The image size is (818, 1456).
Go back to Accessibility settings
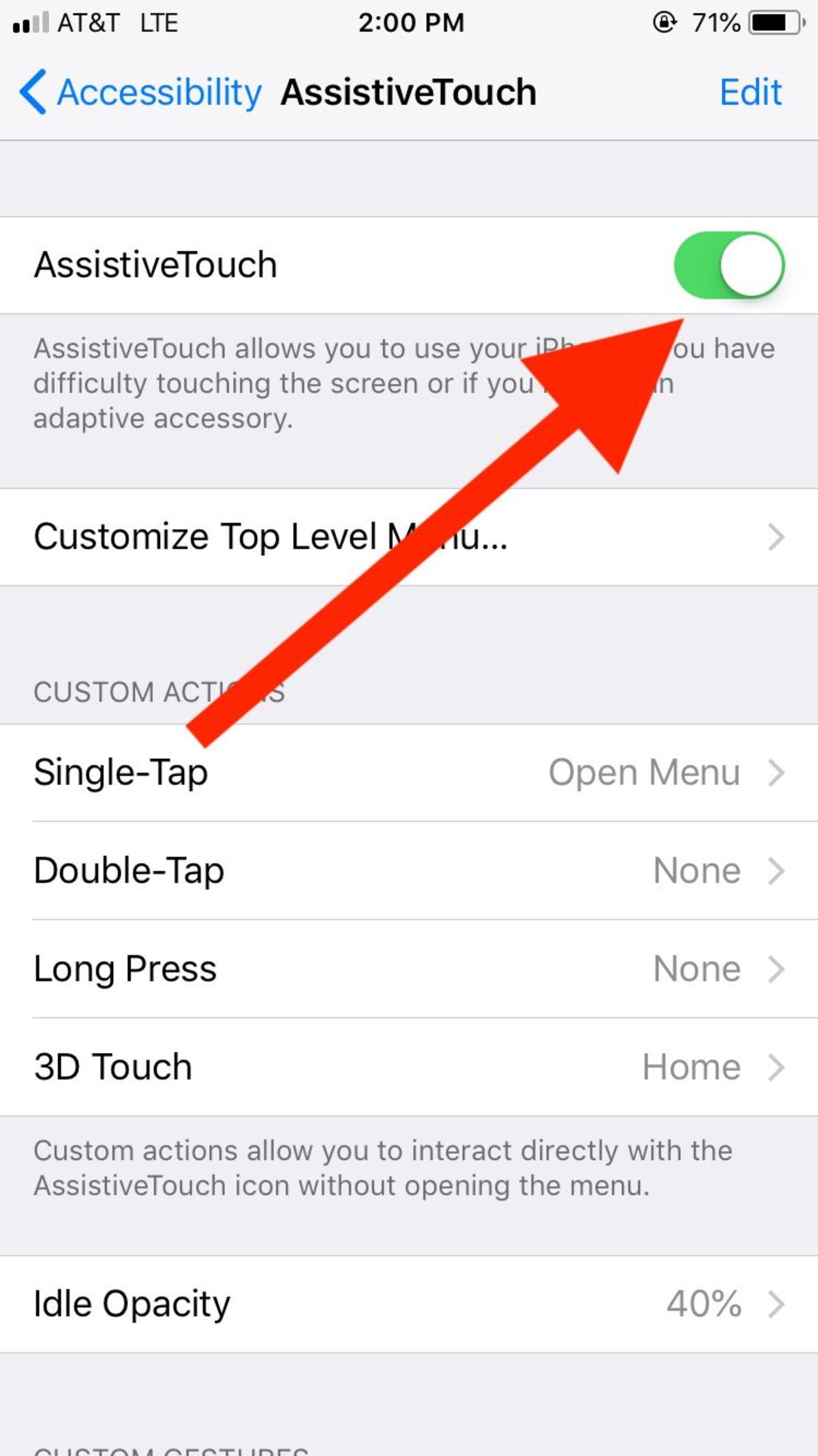[140, 92]
